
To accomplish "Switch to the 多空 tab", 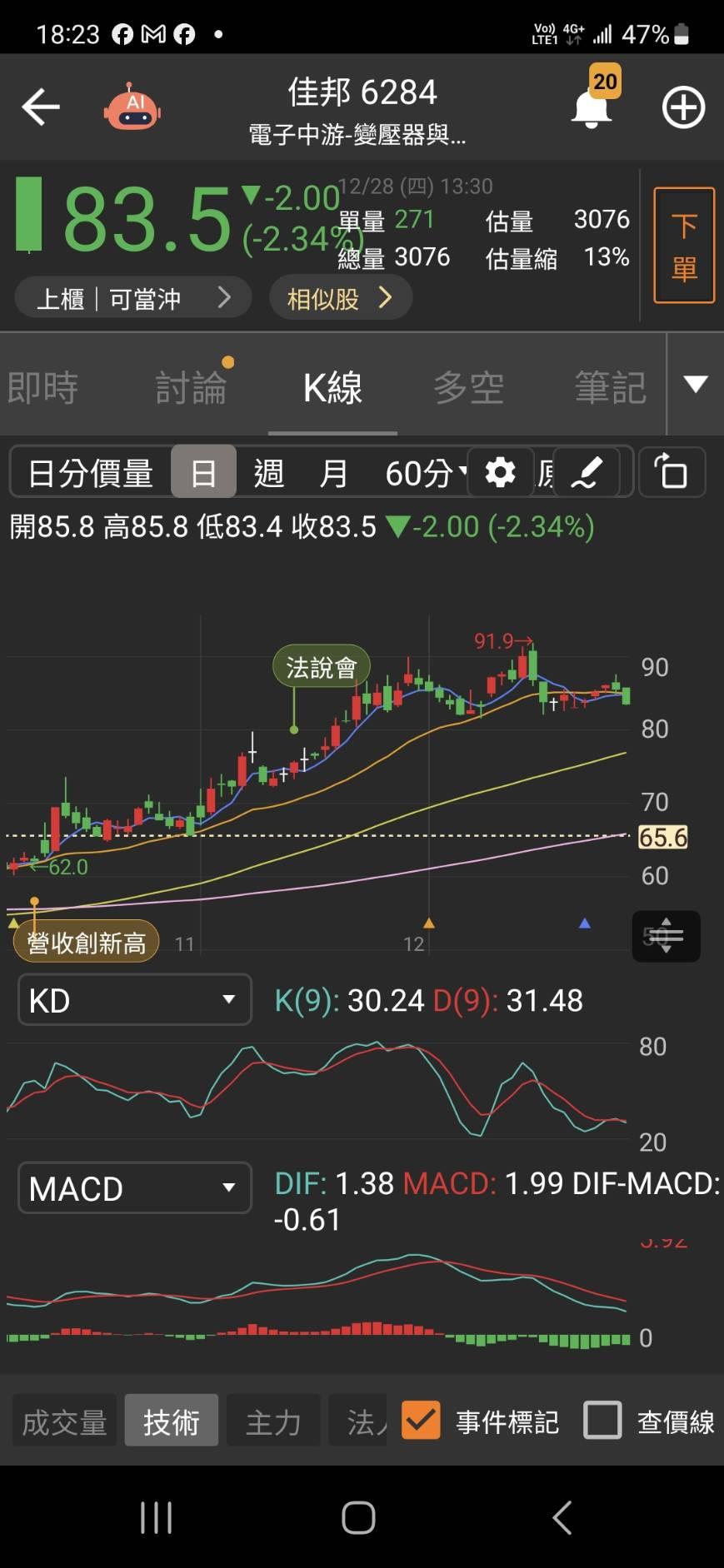I will tap(469, 388).
